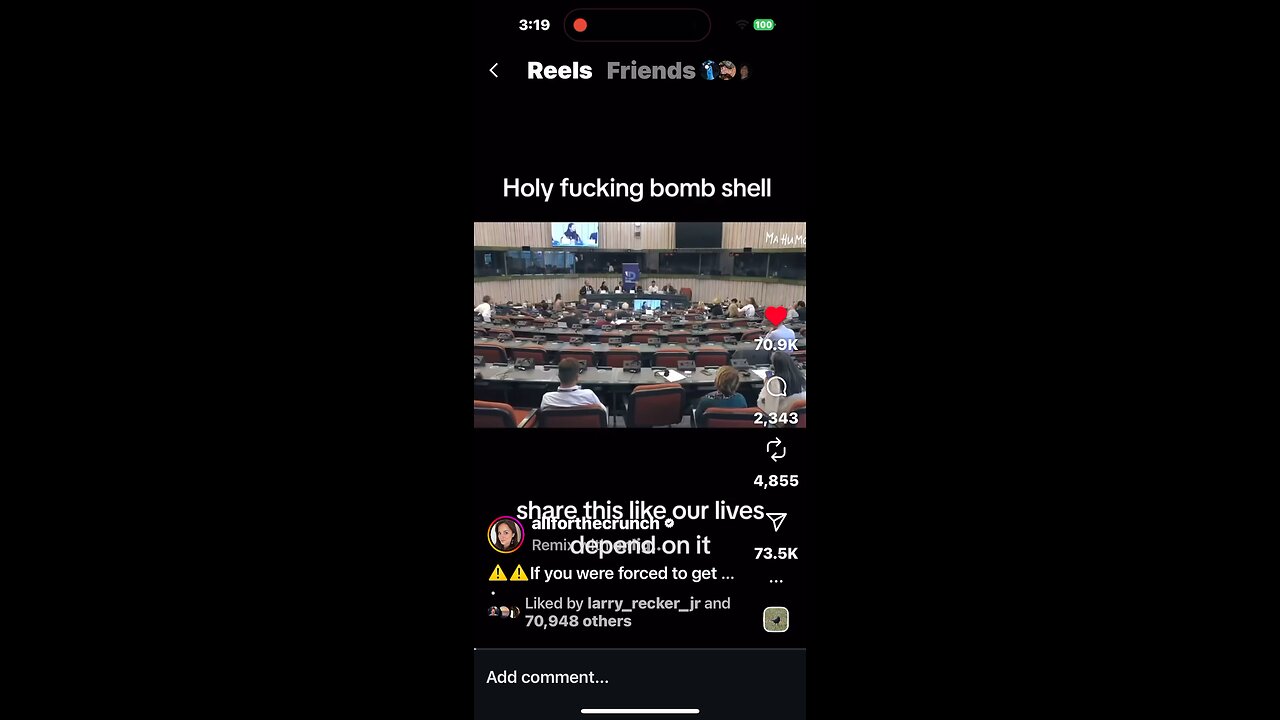
Task: Open the three-dot more options menu
Action: click(776, 581)
